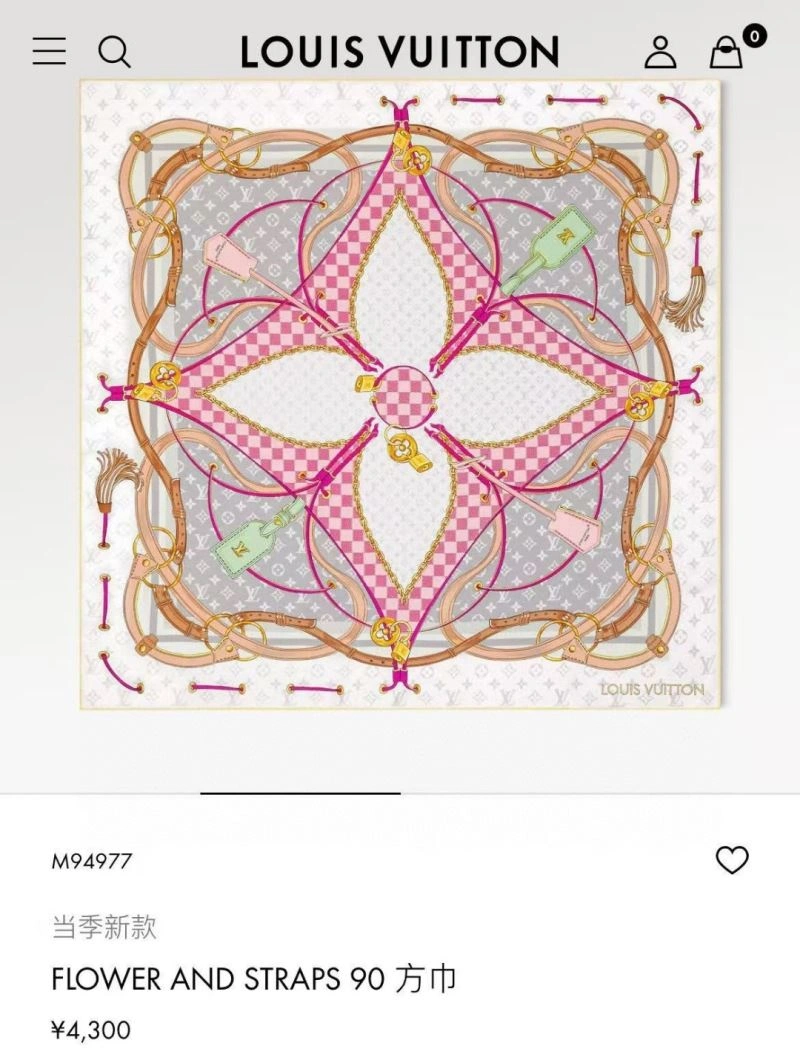Add the scarf to wishlist heart

pyautogui.click(x=732, y=860)
